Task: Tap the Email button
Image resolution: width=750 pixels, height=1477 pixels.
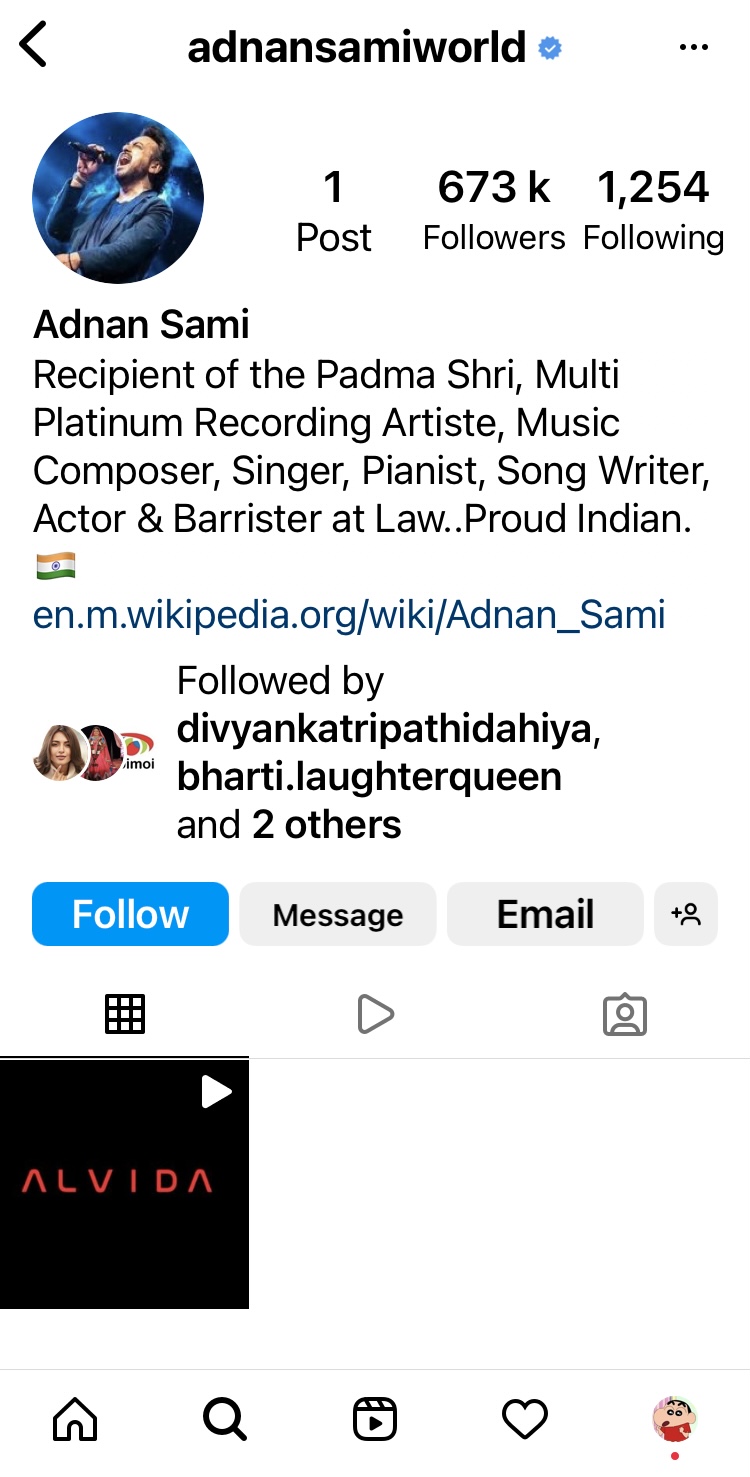Action: [545, 914]
